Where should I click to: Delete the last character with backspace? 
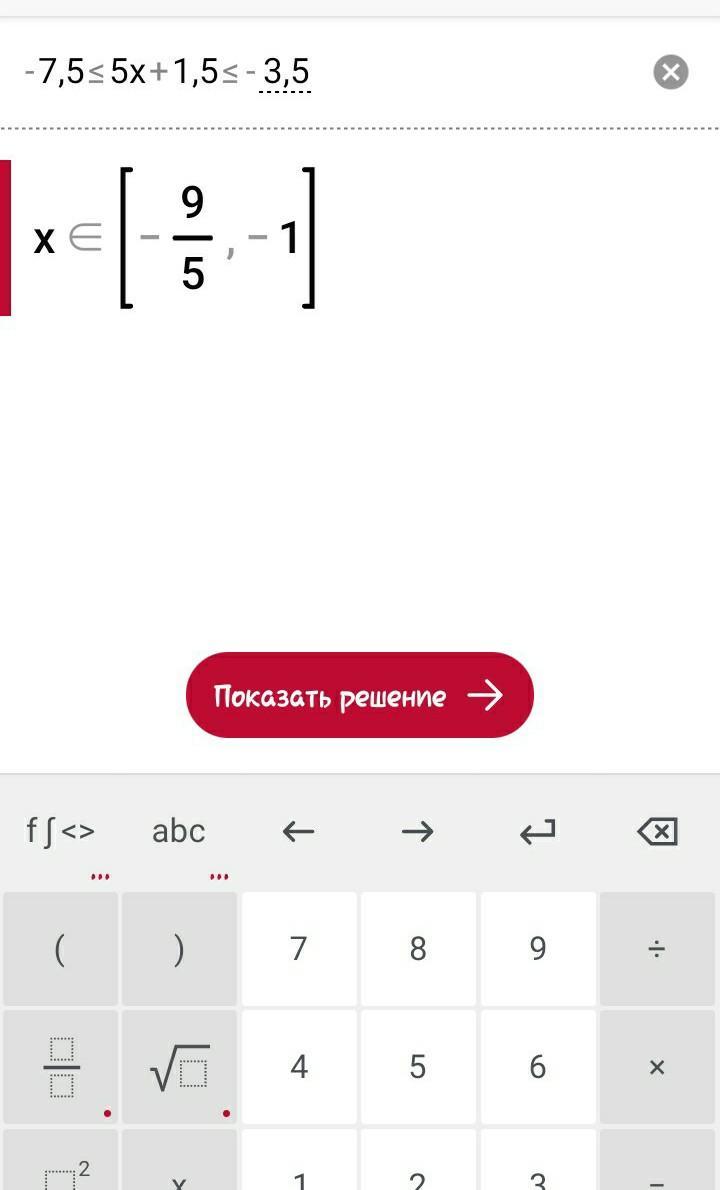(657, 831)
